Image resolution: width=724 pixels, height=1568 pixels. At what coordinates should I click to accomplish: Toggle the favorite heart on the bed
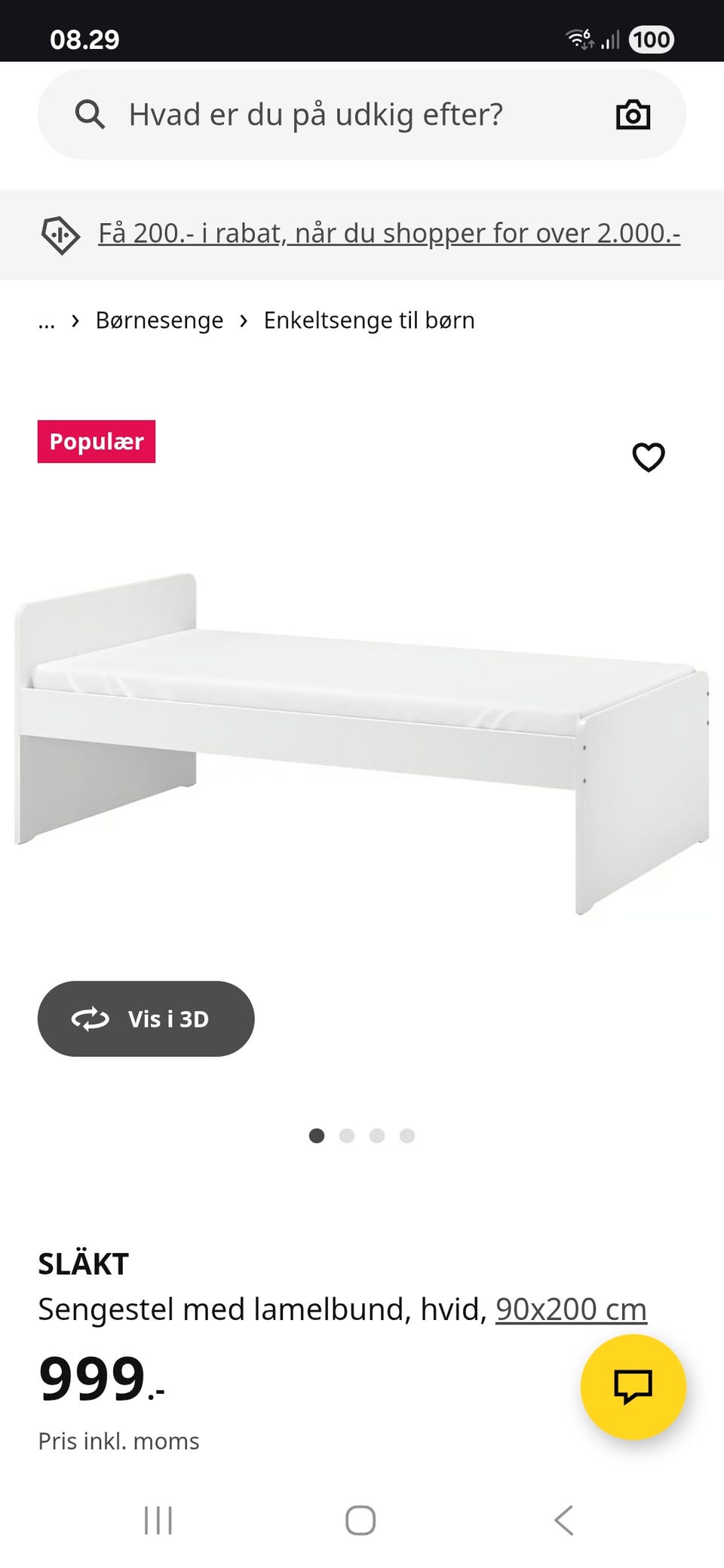point(649,456)
